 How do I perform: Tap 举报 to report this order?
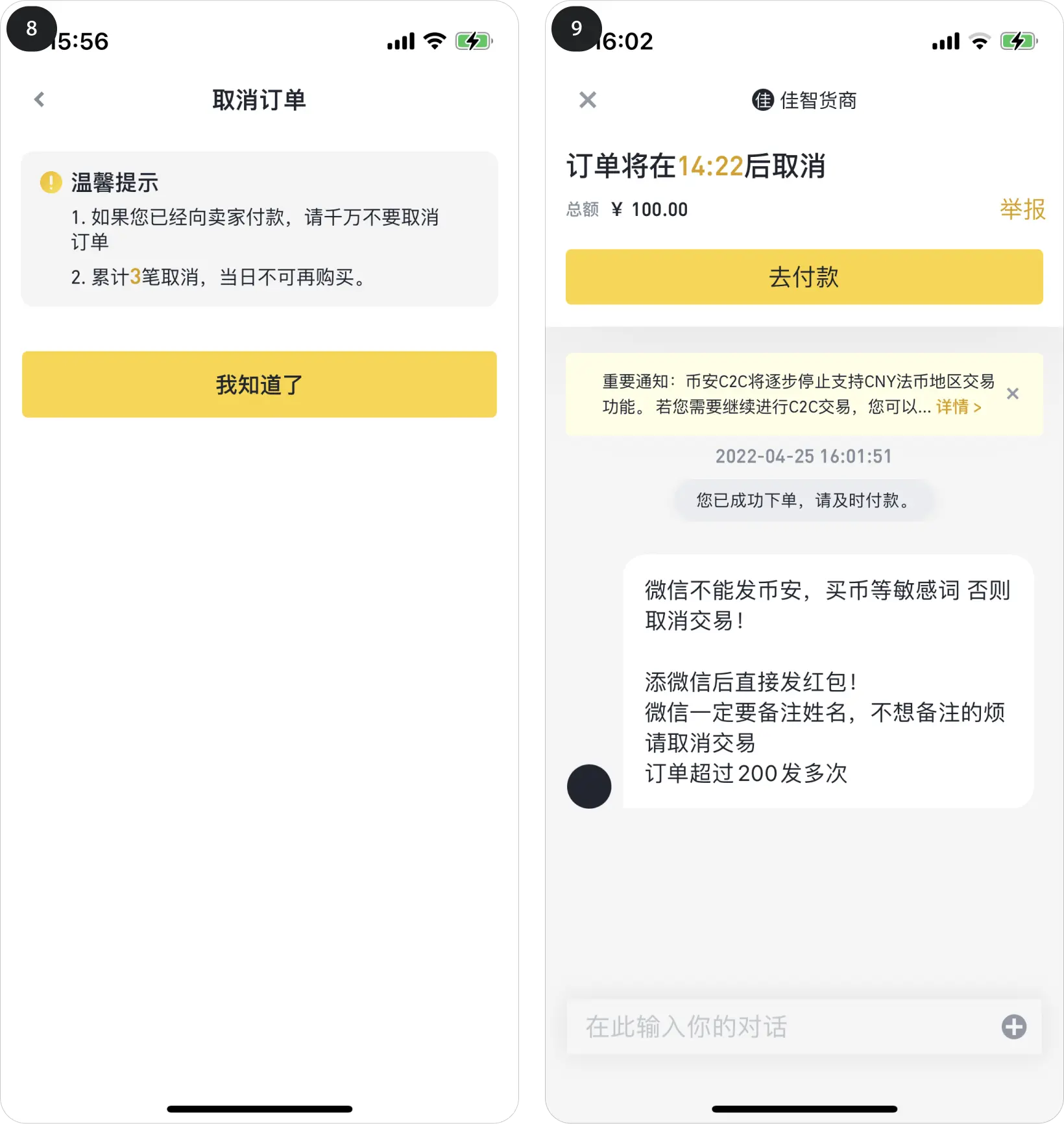click(1022, 209)
